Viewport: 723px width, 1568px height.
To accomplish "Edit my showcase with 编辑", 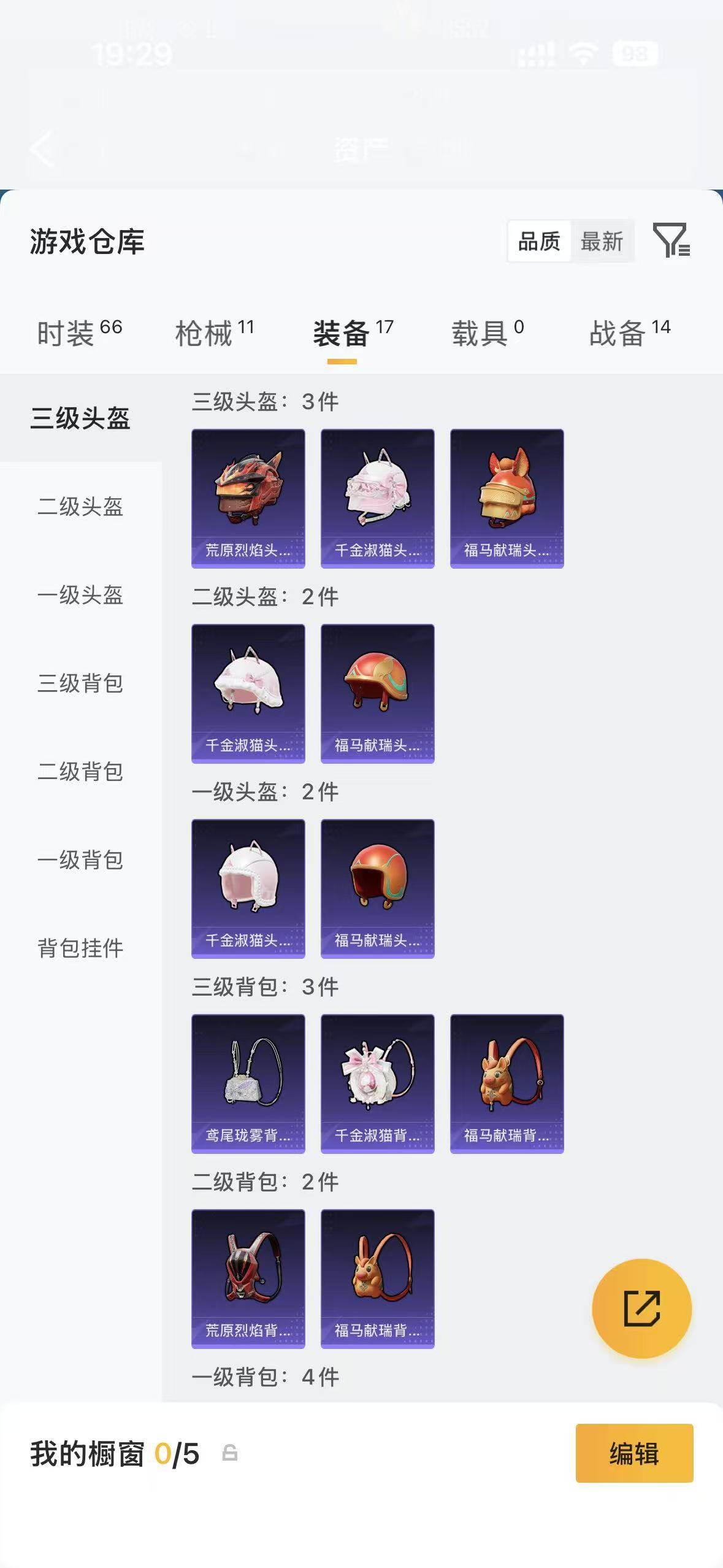I will (634, 1453).
